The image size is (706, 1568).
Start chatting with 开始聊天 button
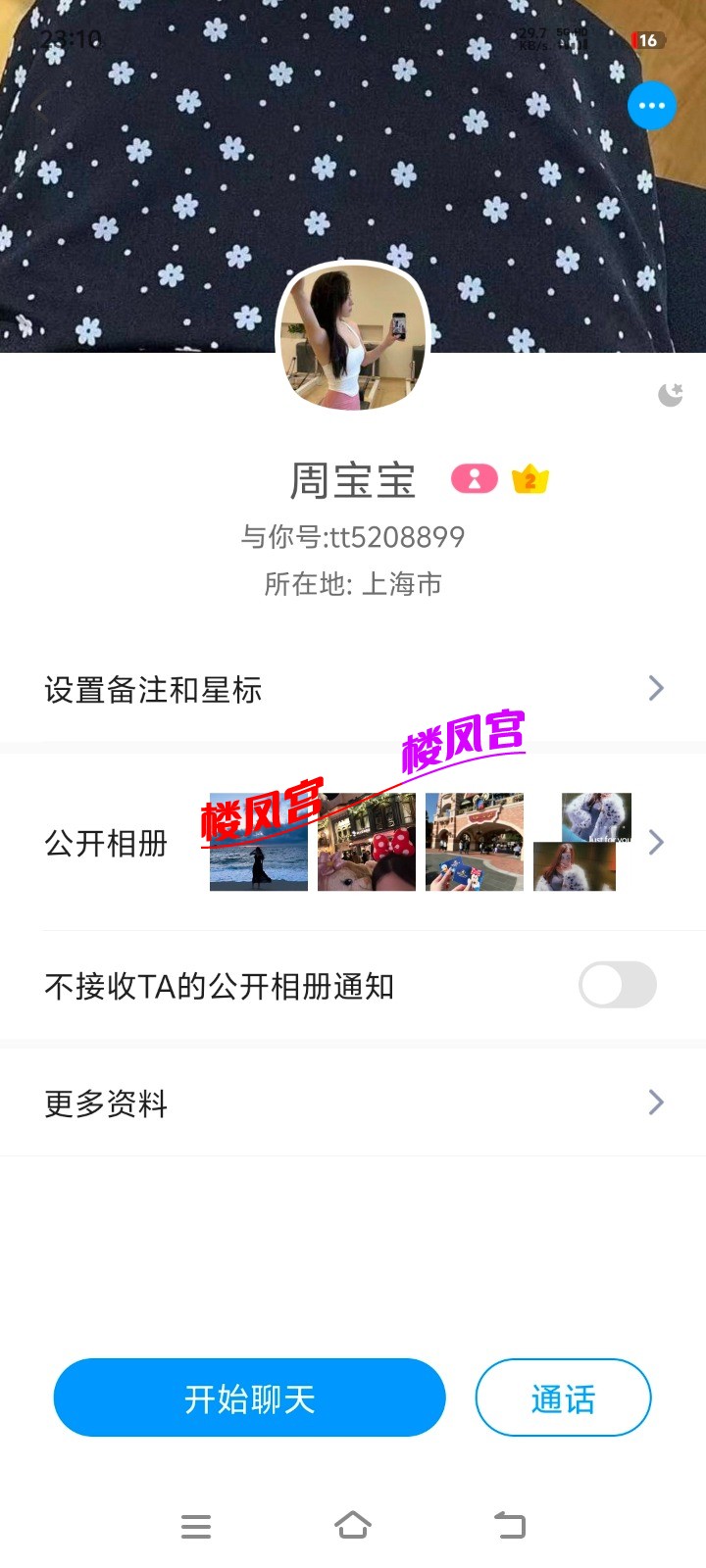tap(249, 1397)
